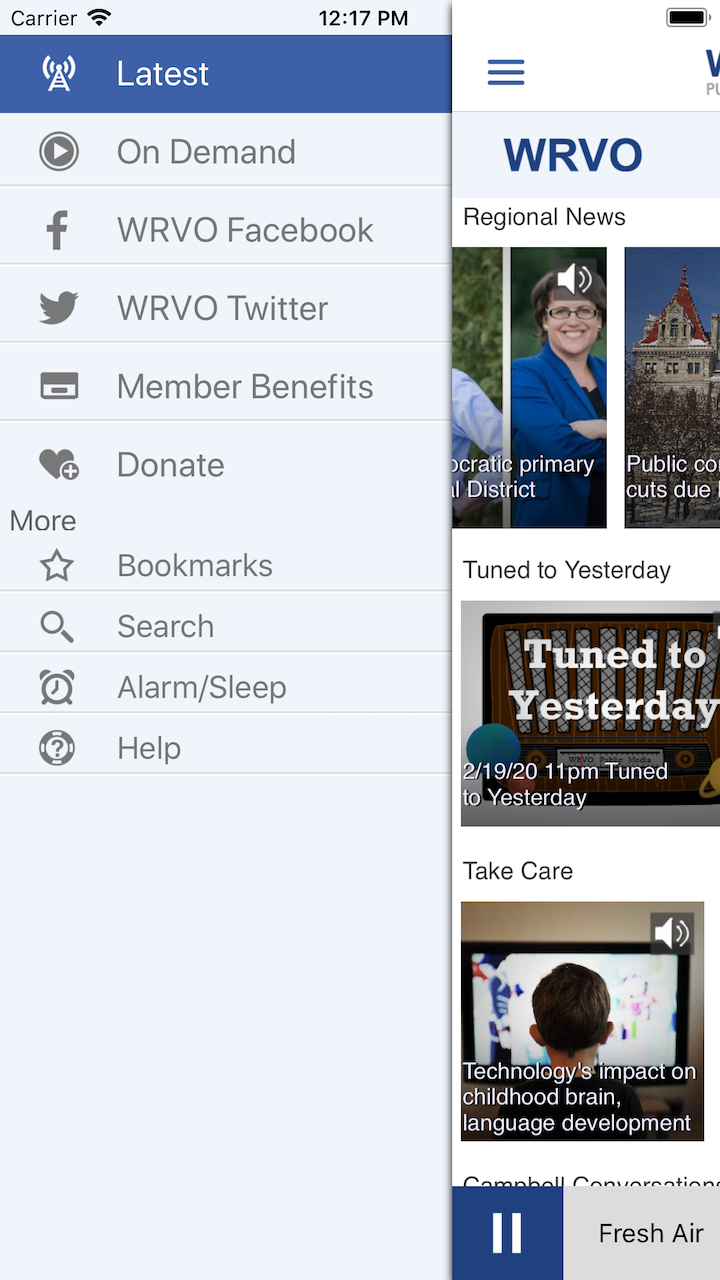Pause the current audio playback
This screenshot has height=1280, width=720.
[x=508, y=1233]
